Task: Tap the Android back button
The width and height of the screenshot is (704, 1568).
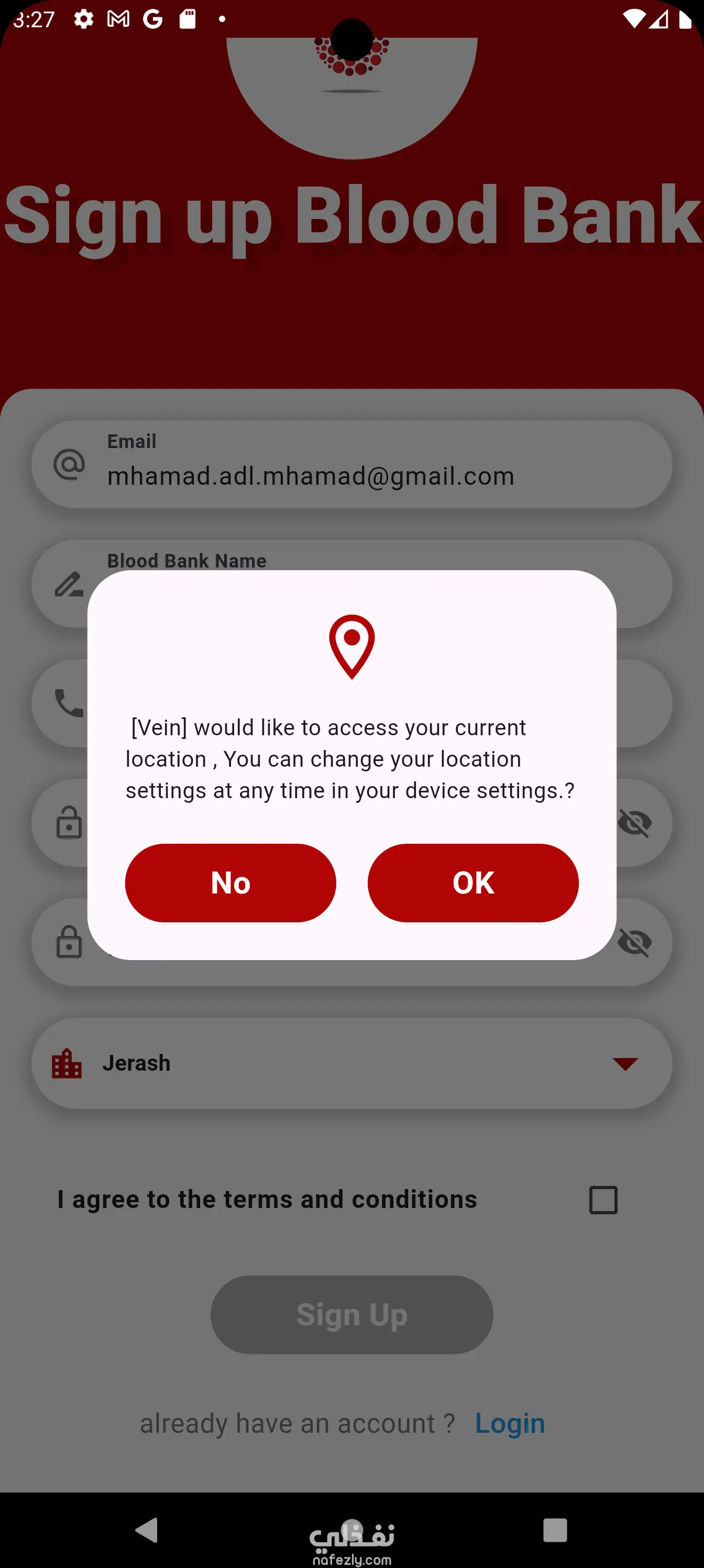Action: (147, 1530)
